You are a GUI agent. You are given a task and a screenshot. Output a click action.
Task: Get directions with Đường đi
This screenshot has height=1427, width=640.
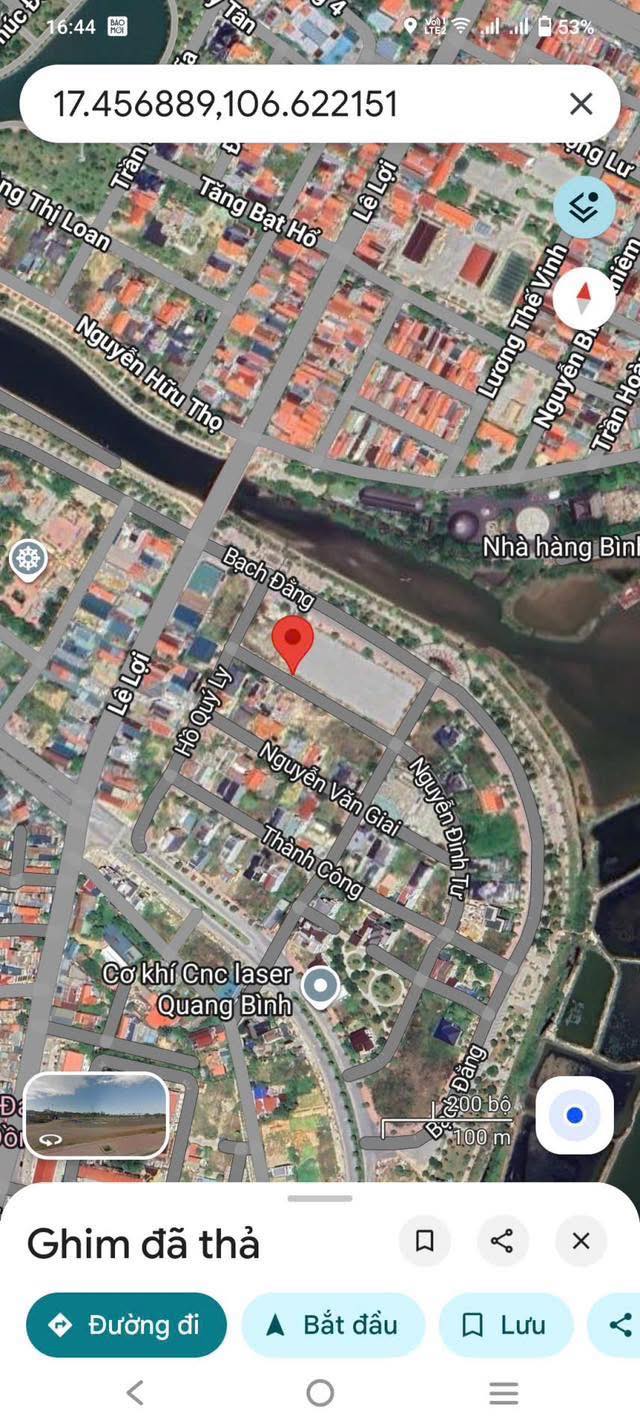(x=126, y=1325)
